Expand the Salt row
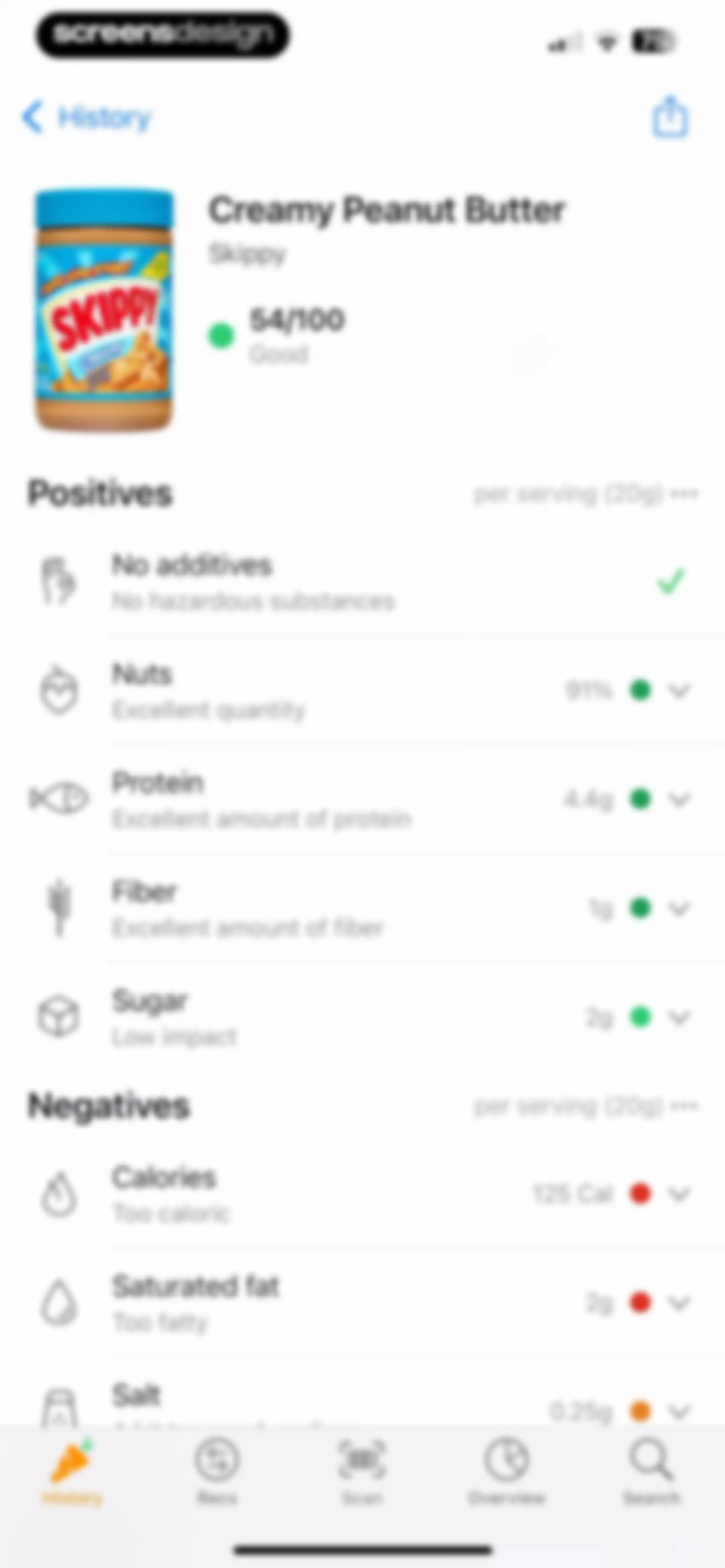 point(679,1411)
